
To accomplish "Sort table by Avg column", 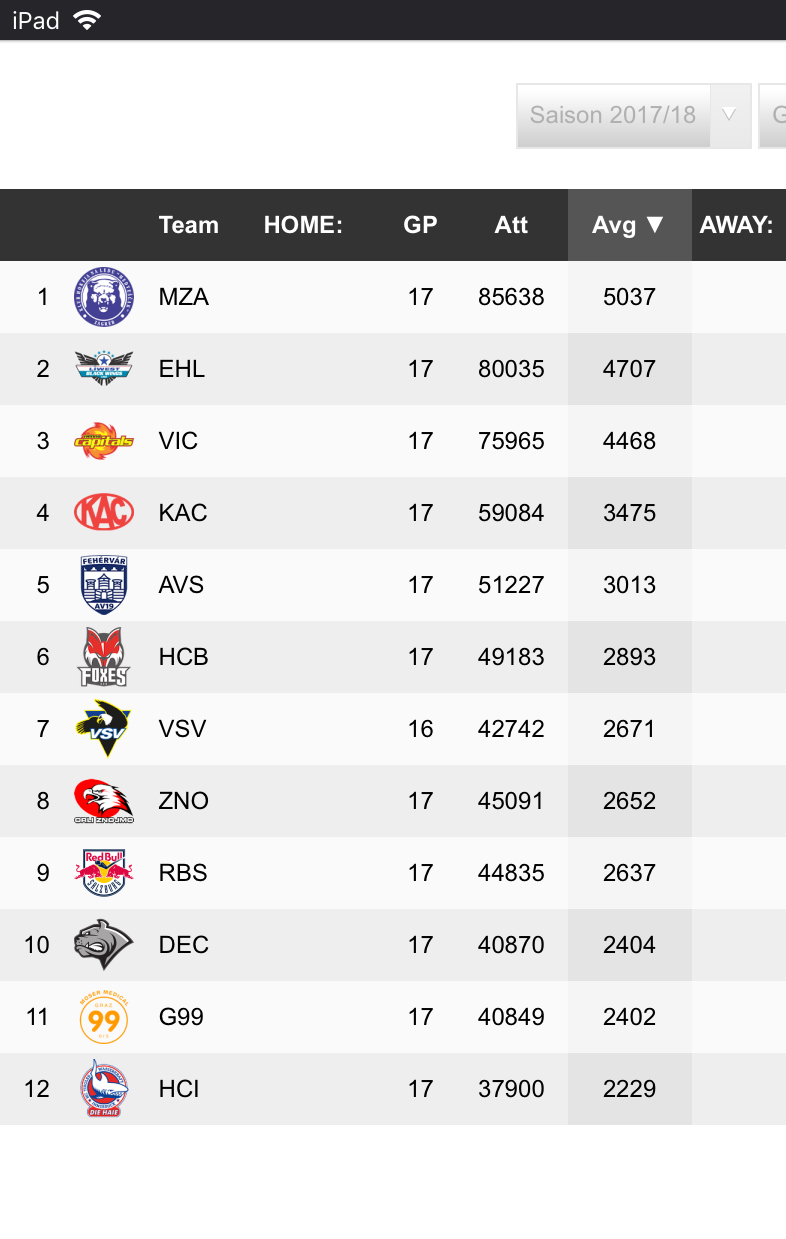I will pos(628,225).
